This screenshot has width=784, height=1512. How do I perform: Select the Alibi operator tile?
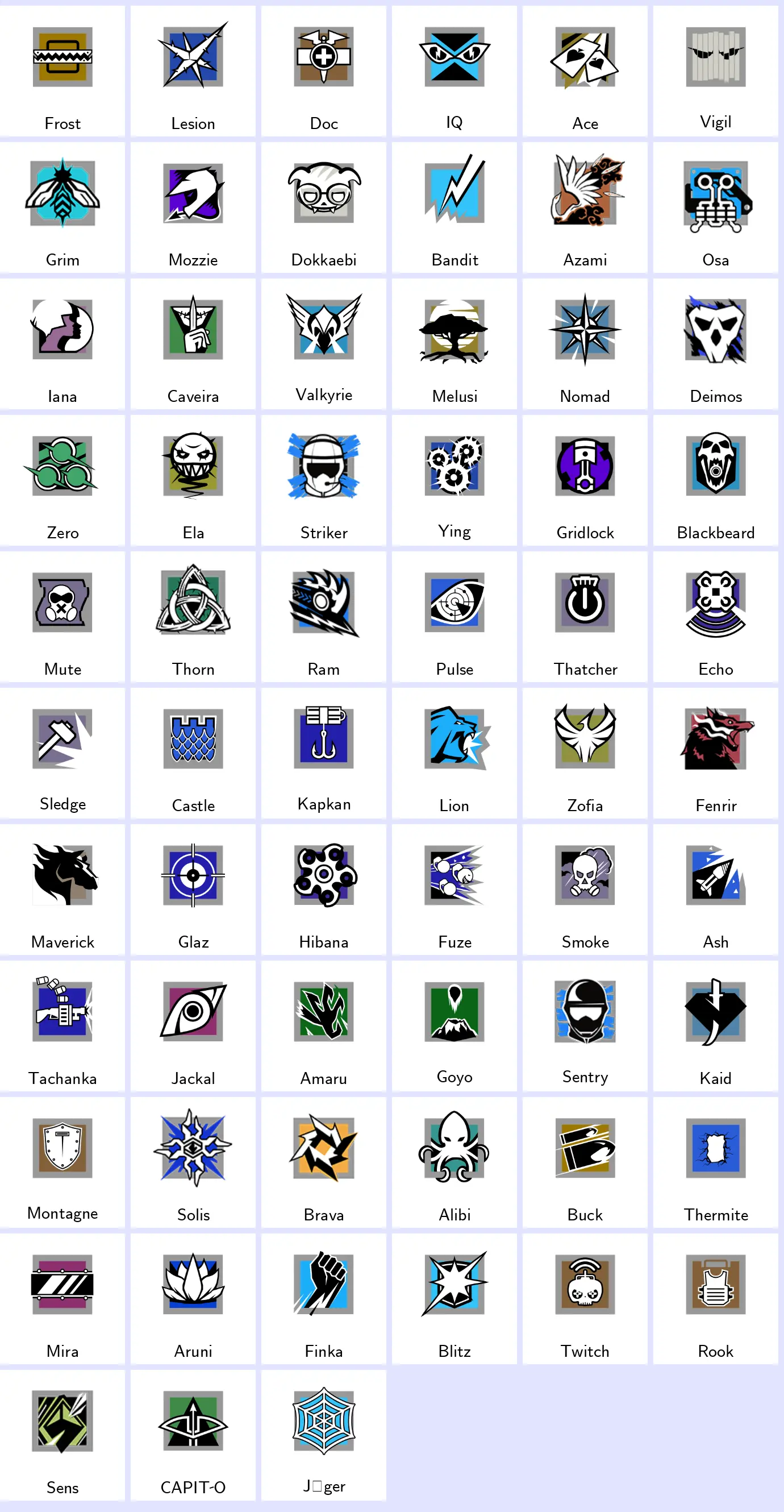click(454, 1162)
